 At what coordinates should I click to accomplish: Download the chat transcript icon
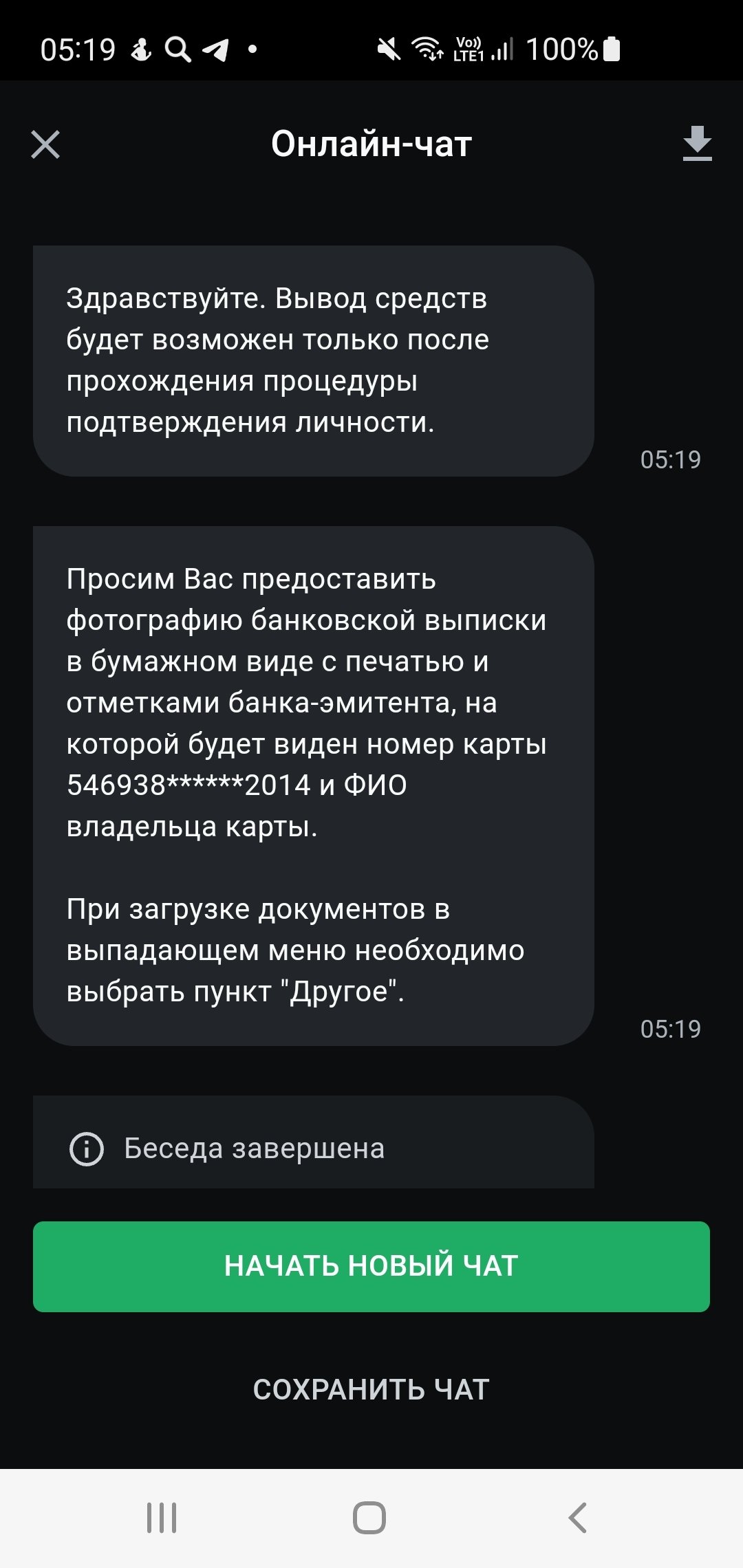(x=697, y=144)
